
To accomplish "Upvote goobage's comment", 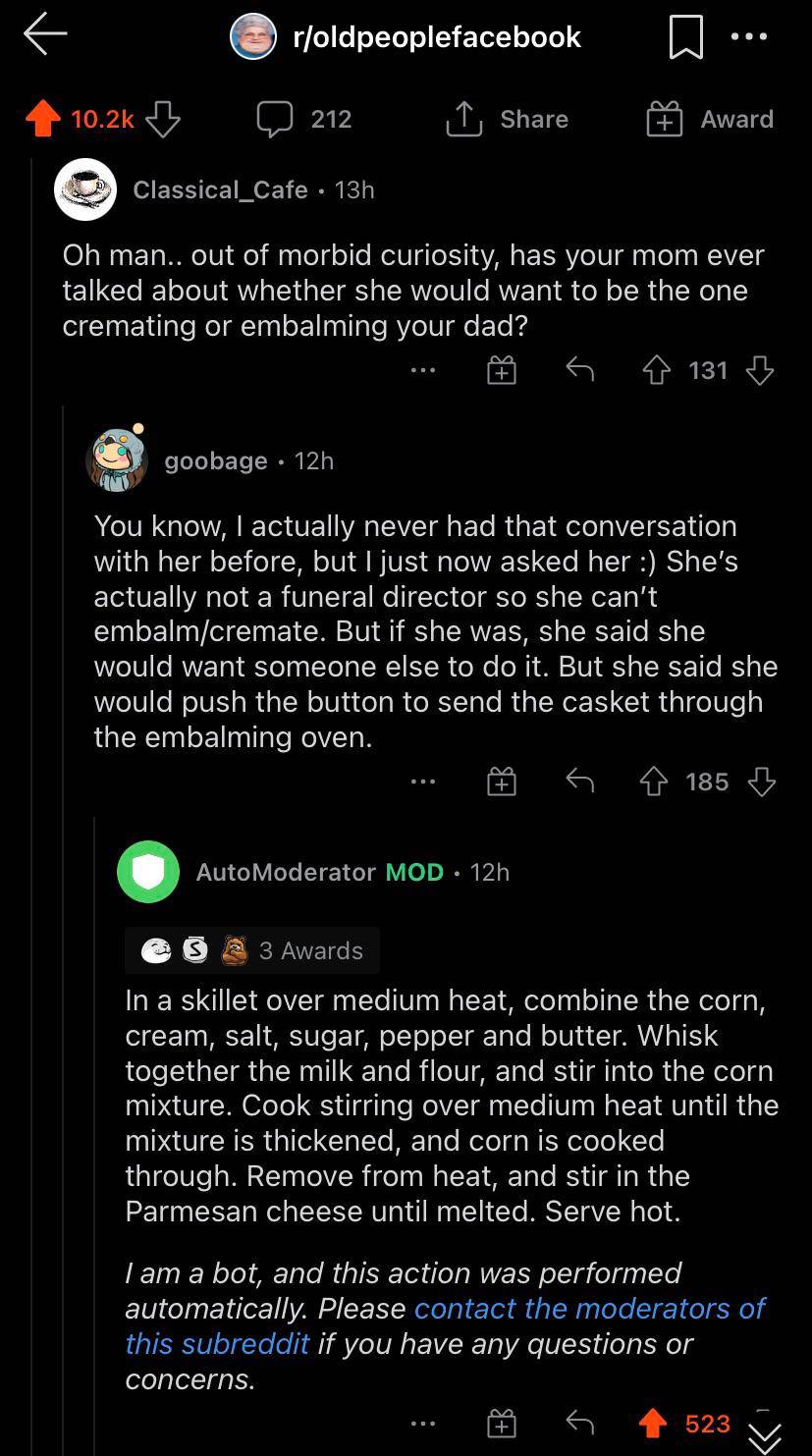I will click(x=655, y=782).
